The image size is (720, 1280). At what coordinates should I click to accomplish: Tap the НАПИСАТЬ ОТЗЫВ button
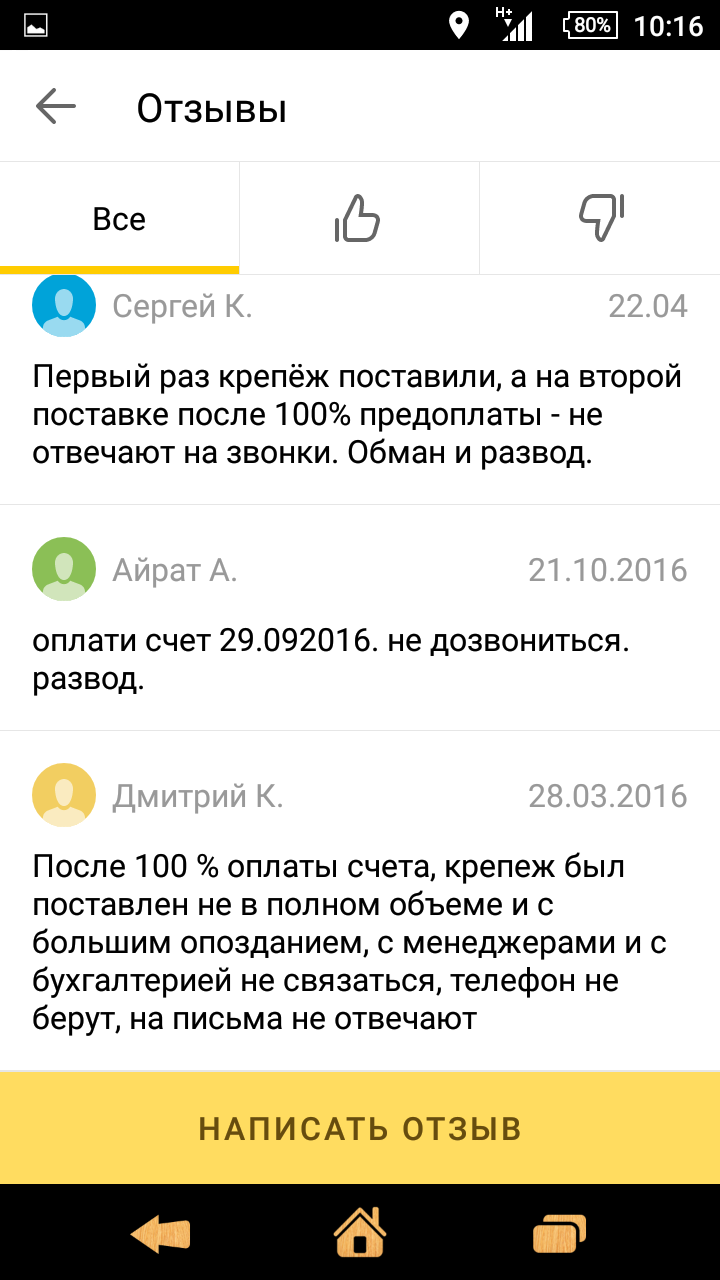[360, 1128]
